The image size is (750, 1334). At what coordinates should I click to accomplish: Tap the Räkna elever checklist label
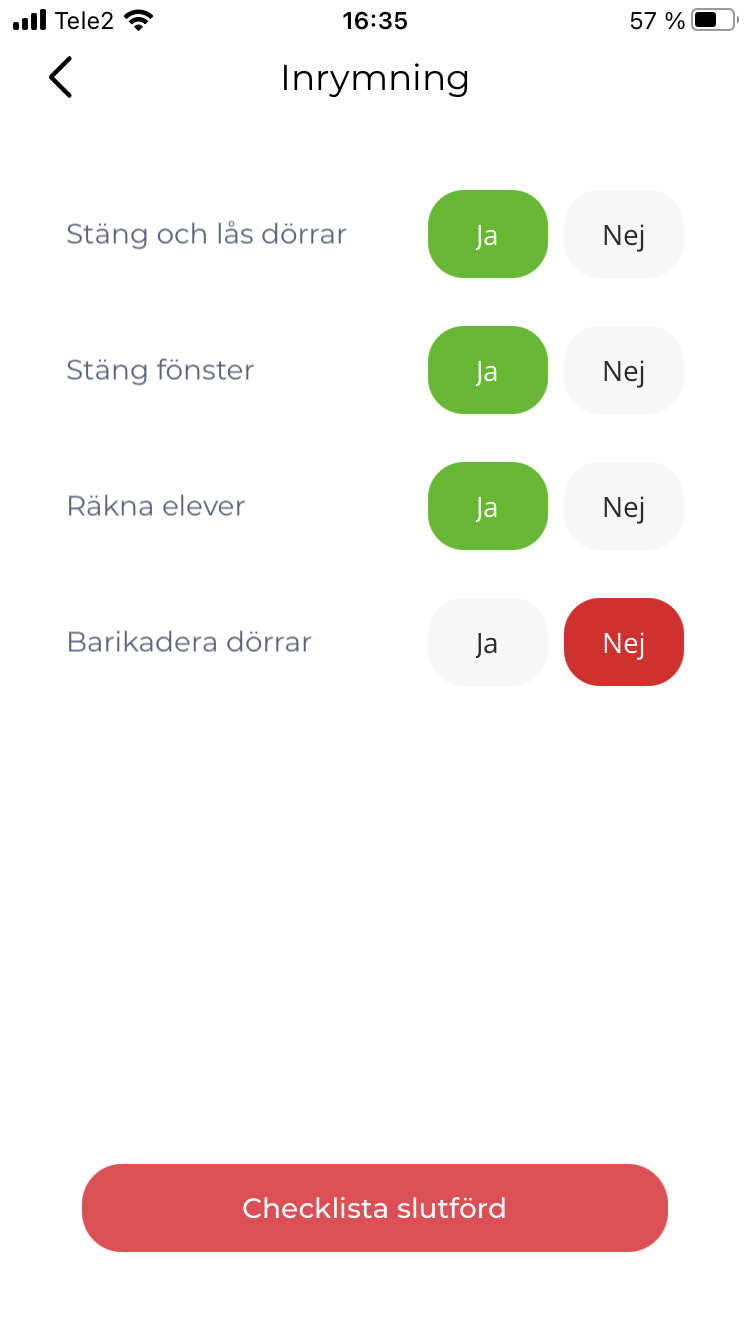pyautogui.click(x=156, y=506)
